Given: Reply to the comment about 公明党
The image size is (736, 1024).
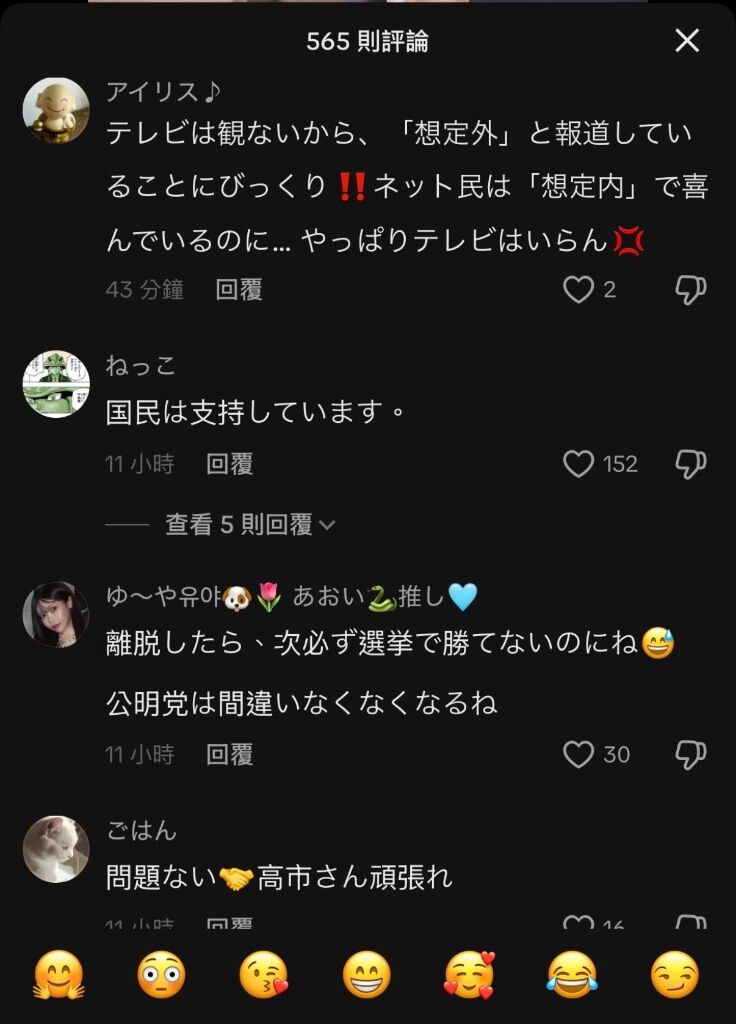Looking at the screenshot, I should click(x=230, y=754).
